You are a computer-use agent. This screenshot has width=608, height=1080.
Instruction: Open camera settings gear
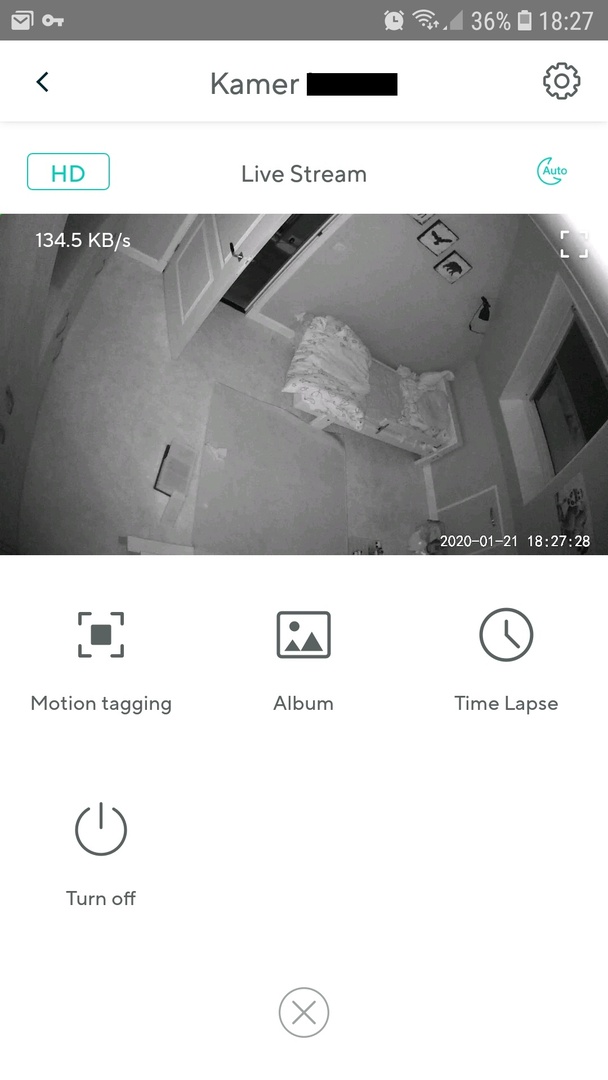[561, 82]
